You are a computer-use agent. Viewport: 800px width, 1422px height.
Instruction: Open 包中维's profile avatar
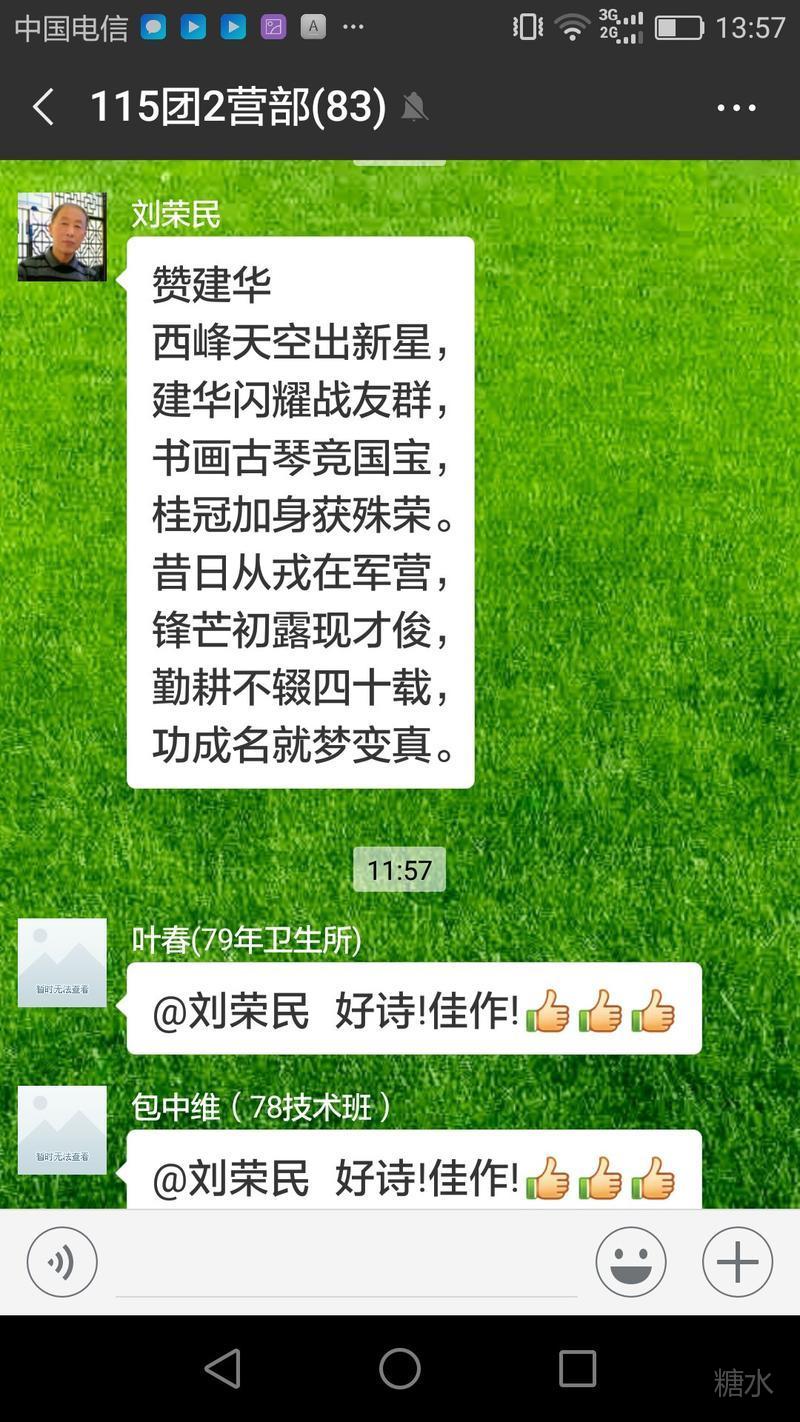[62, 1129]
